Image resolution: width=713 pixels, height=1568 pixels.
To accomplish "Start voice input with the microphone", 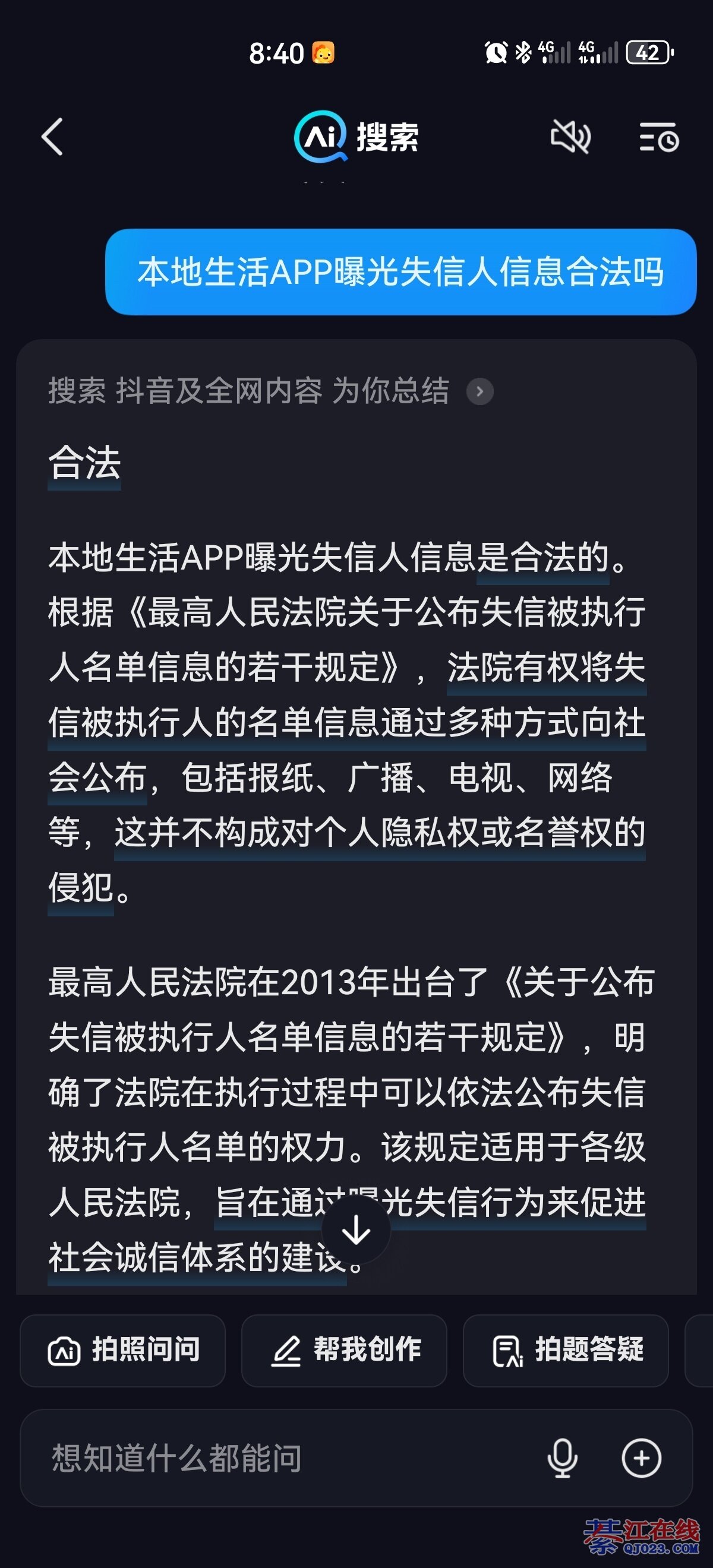I will [x=562, y=1459].
